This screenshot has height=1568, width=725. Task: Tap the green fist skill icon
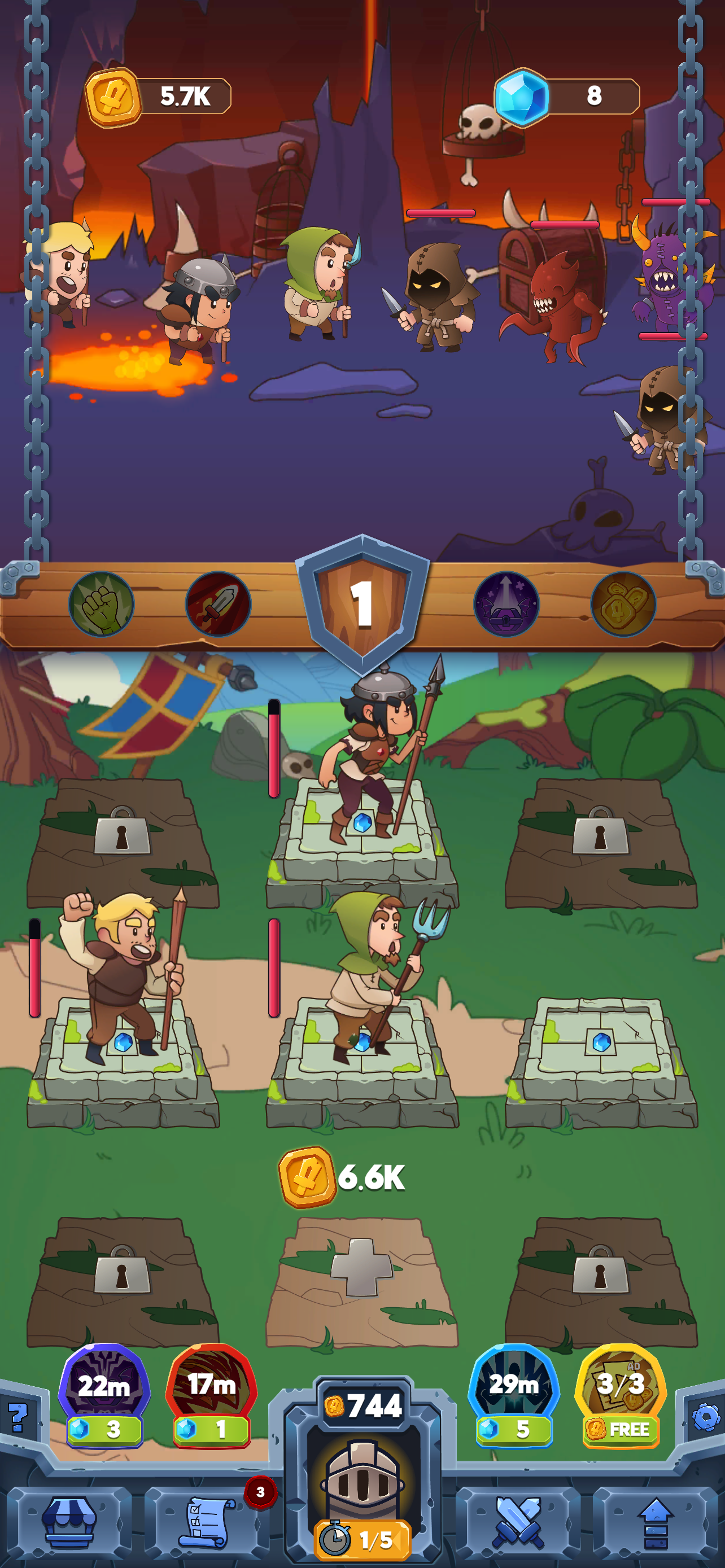(x=101, y=604)
